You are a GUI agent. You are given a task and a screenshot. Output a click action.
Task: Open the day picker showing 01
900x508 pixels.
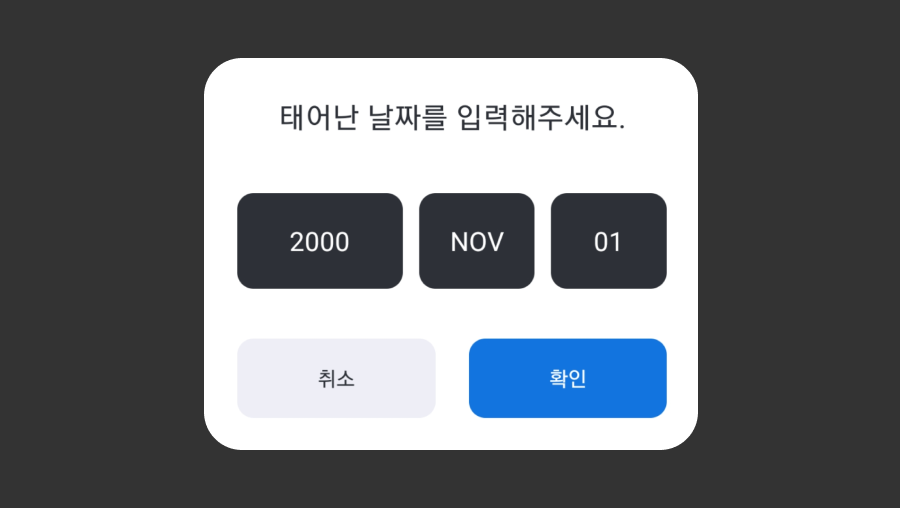click(x=608, y=241)
